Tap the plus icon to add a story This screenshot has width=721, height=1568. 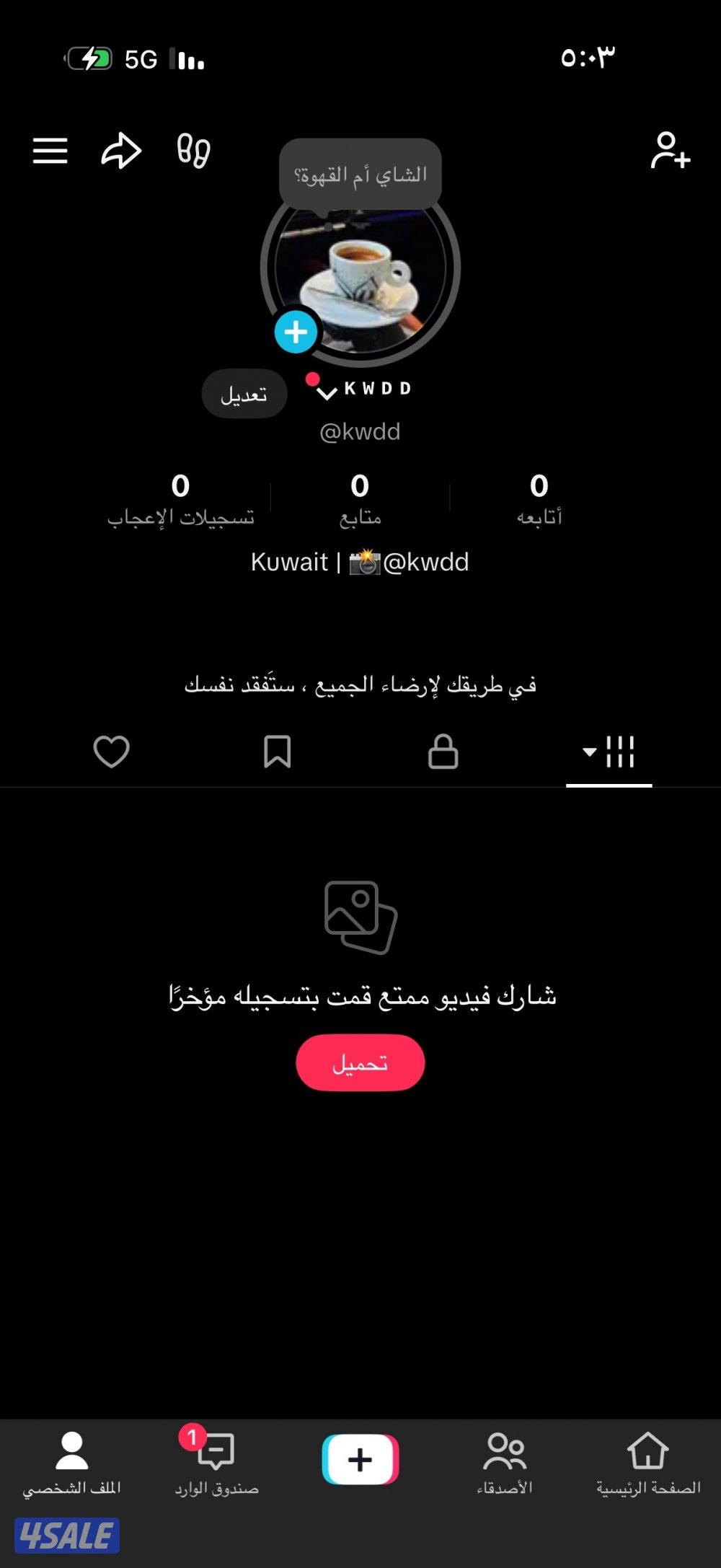pos(295,332)
